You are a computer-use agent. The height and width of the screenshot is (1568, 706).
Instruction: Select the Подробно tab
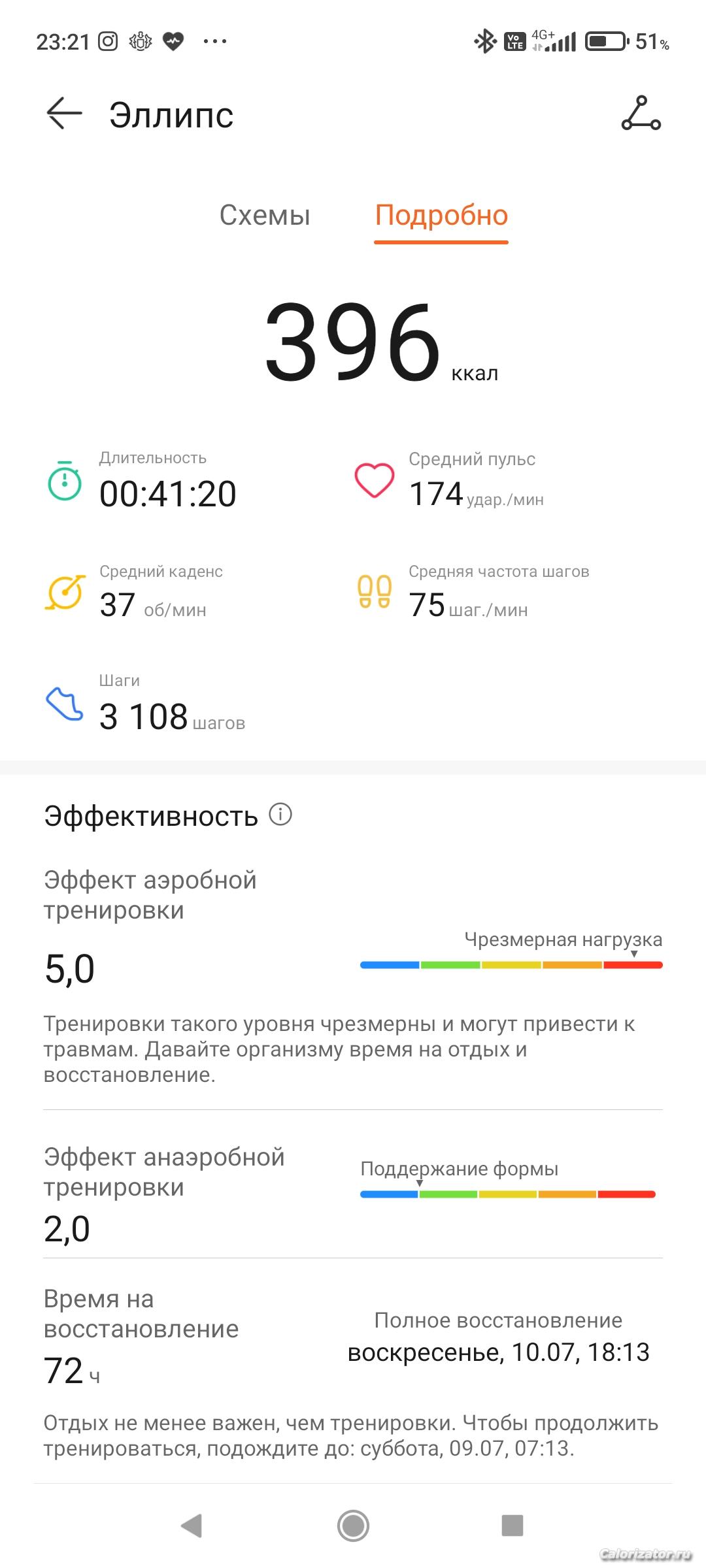click(x=441, y=216)
